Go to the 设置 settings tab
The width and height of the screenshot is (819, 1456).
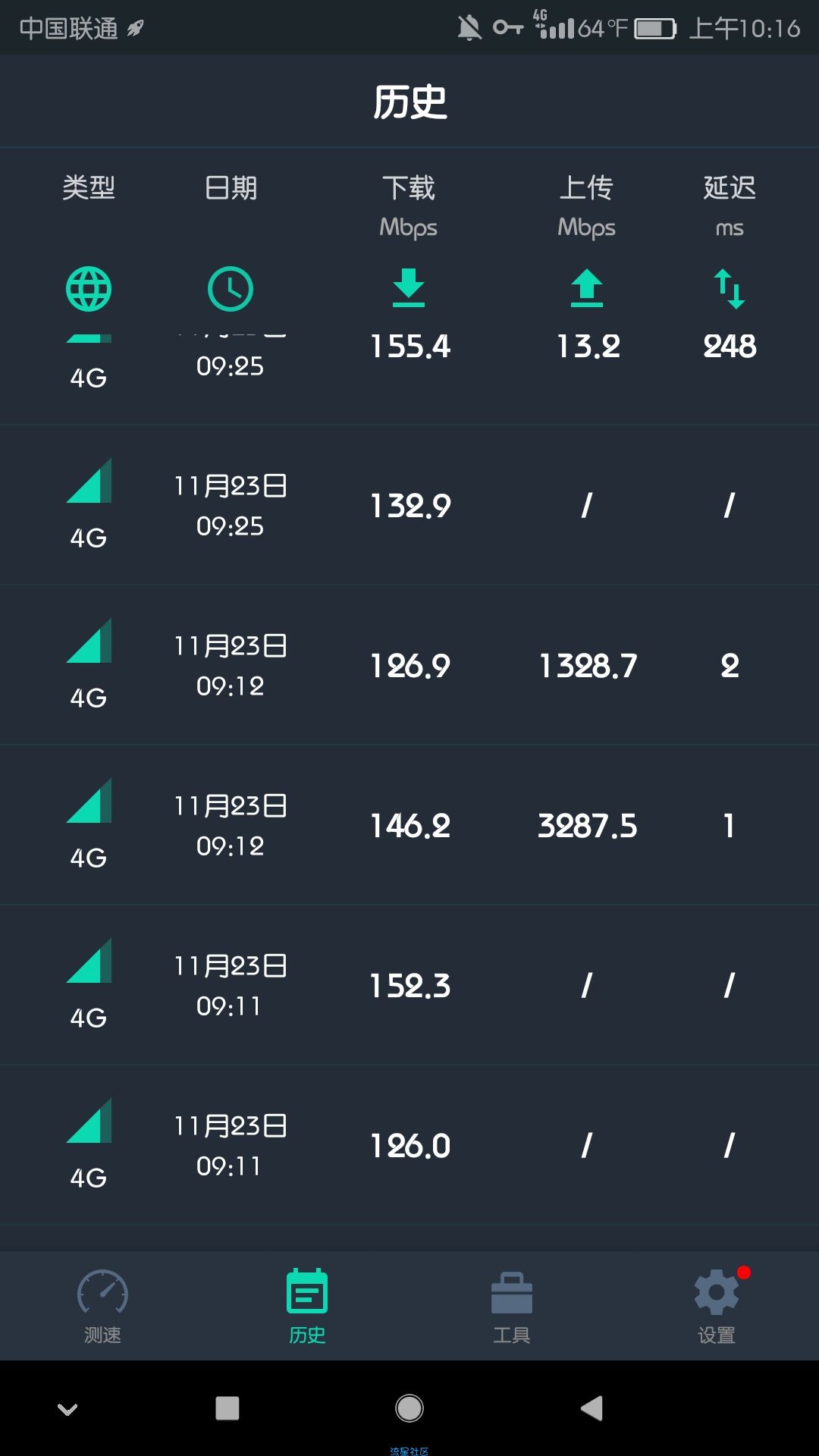click(717, 1306)
